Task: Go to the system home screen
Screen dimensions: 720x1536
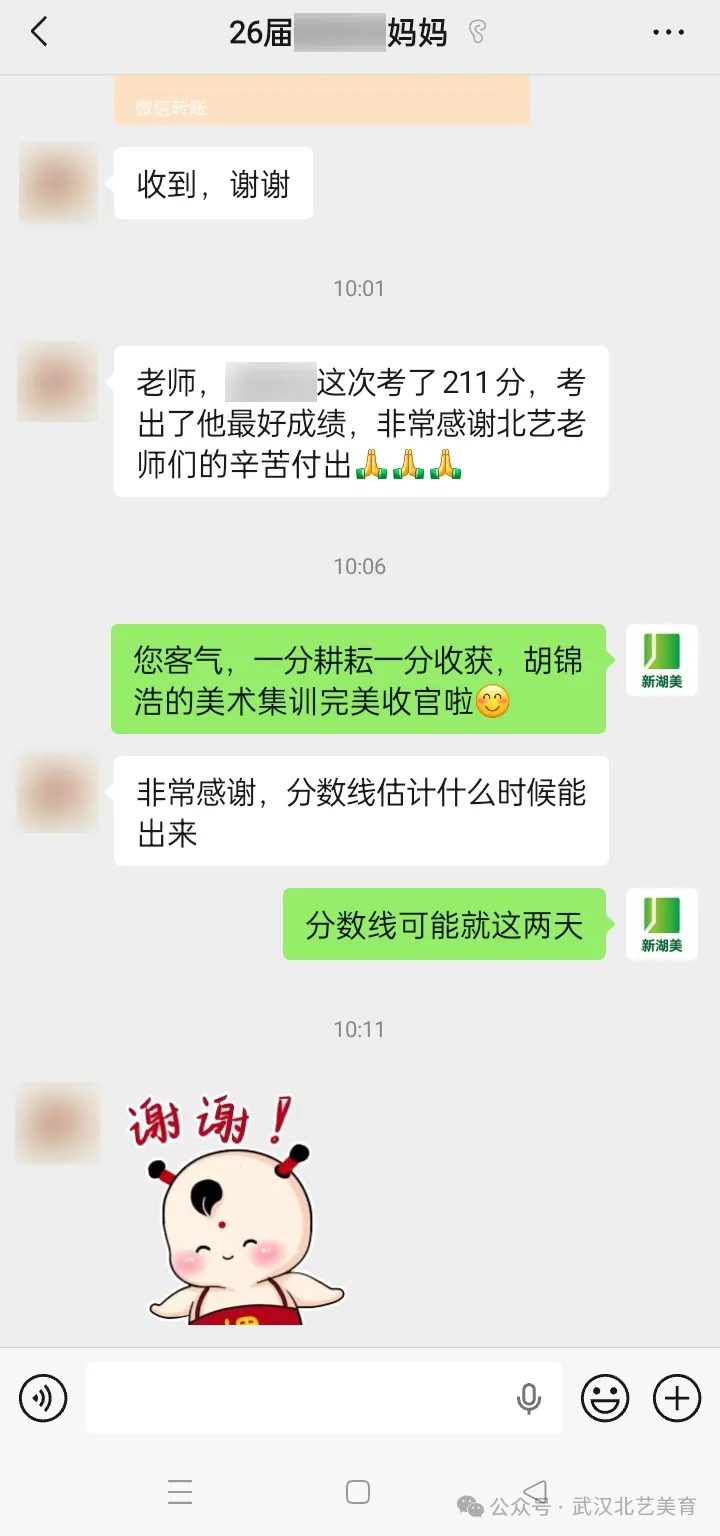Action: click(x=358, y=1492)
